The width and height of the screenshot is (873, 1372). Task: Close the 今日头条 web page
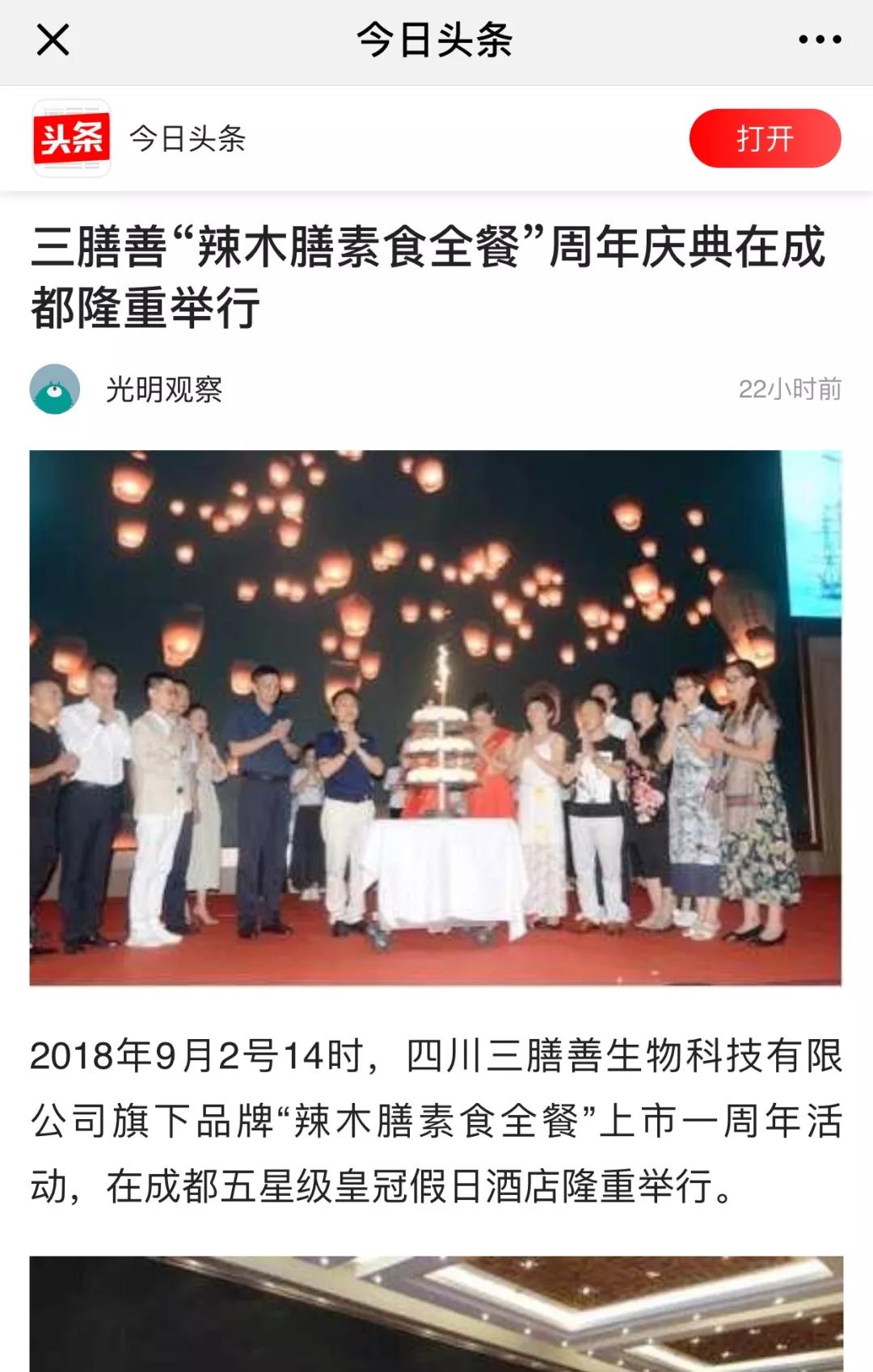[x=53, y=40]
